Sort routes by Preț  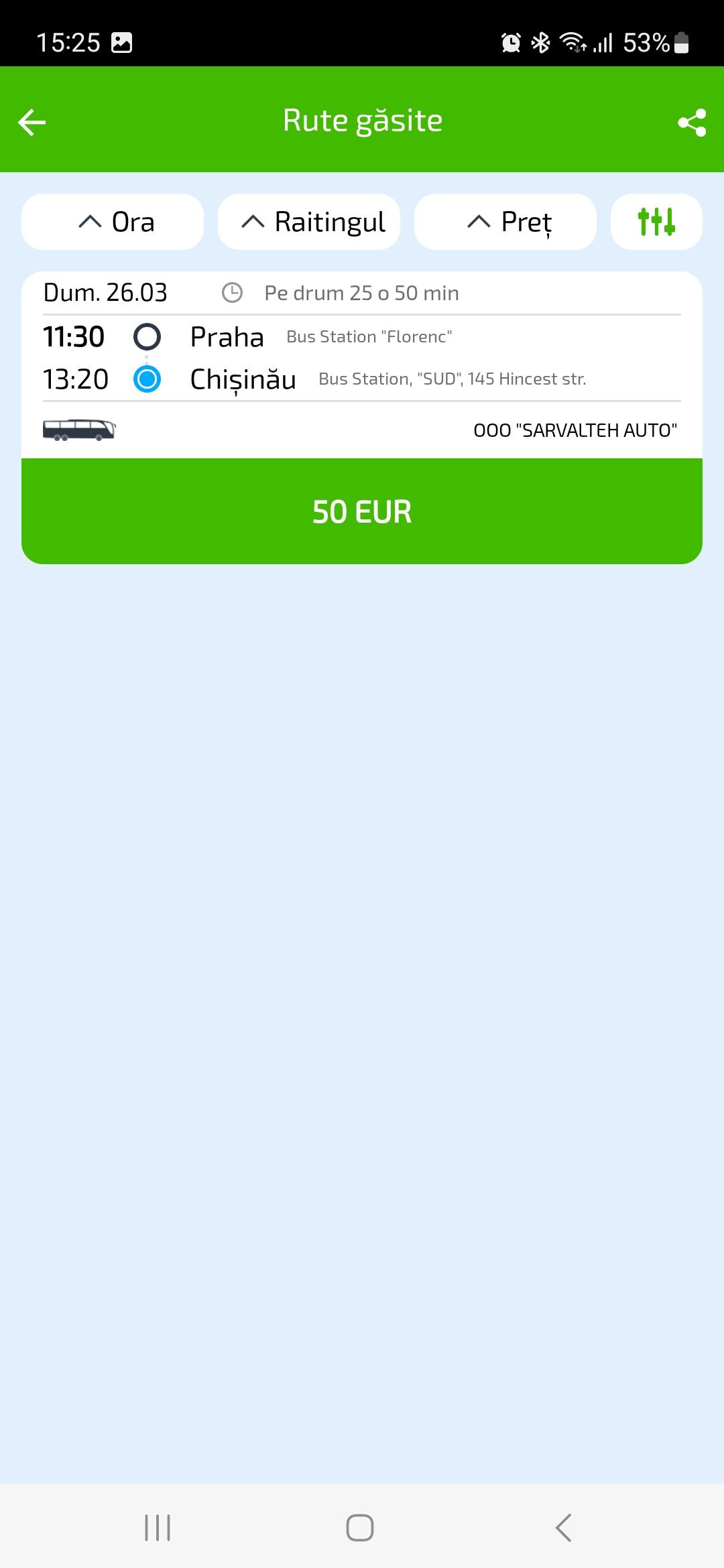coord(505,222)
